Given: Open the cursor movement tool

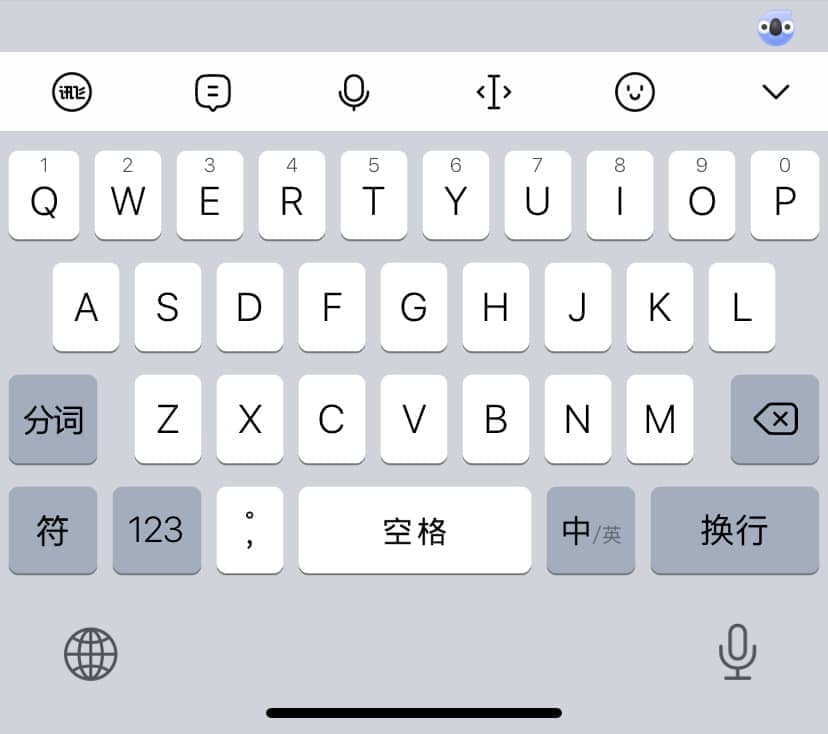Looking at the screenshot, I should click(494, 92).
